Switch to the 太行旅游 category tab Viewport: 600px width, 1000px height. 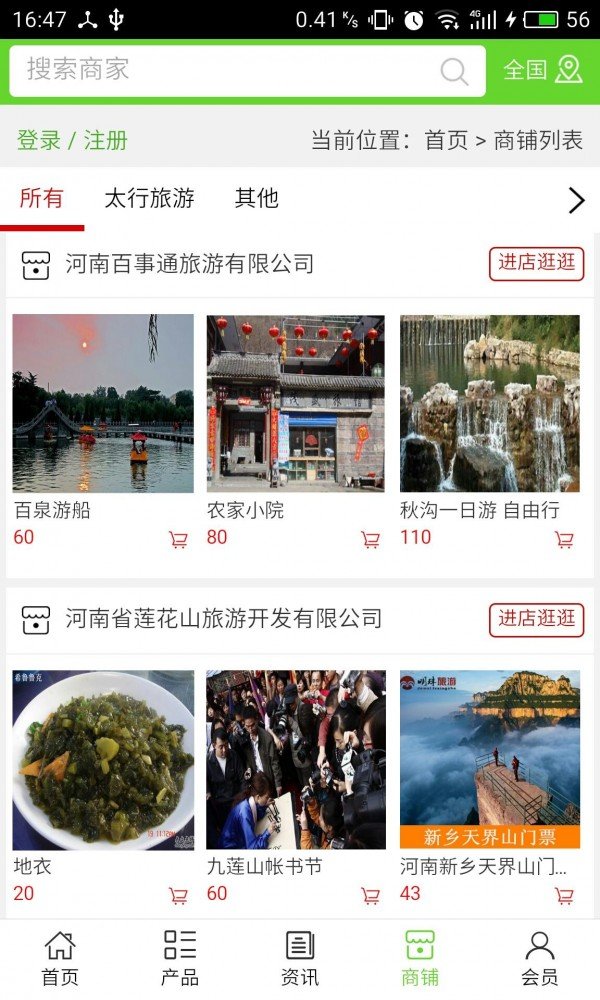point(149,198)
